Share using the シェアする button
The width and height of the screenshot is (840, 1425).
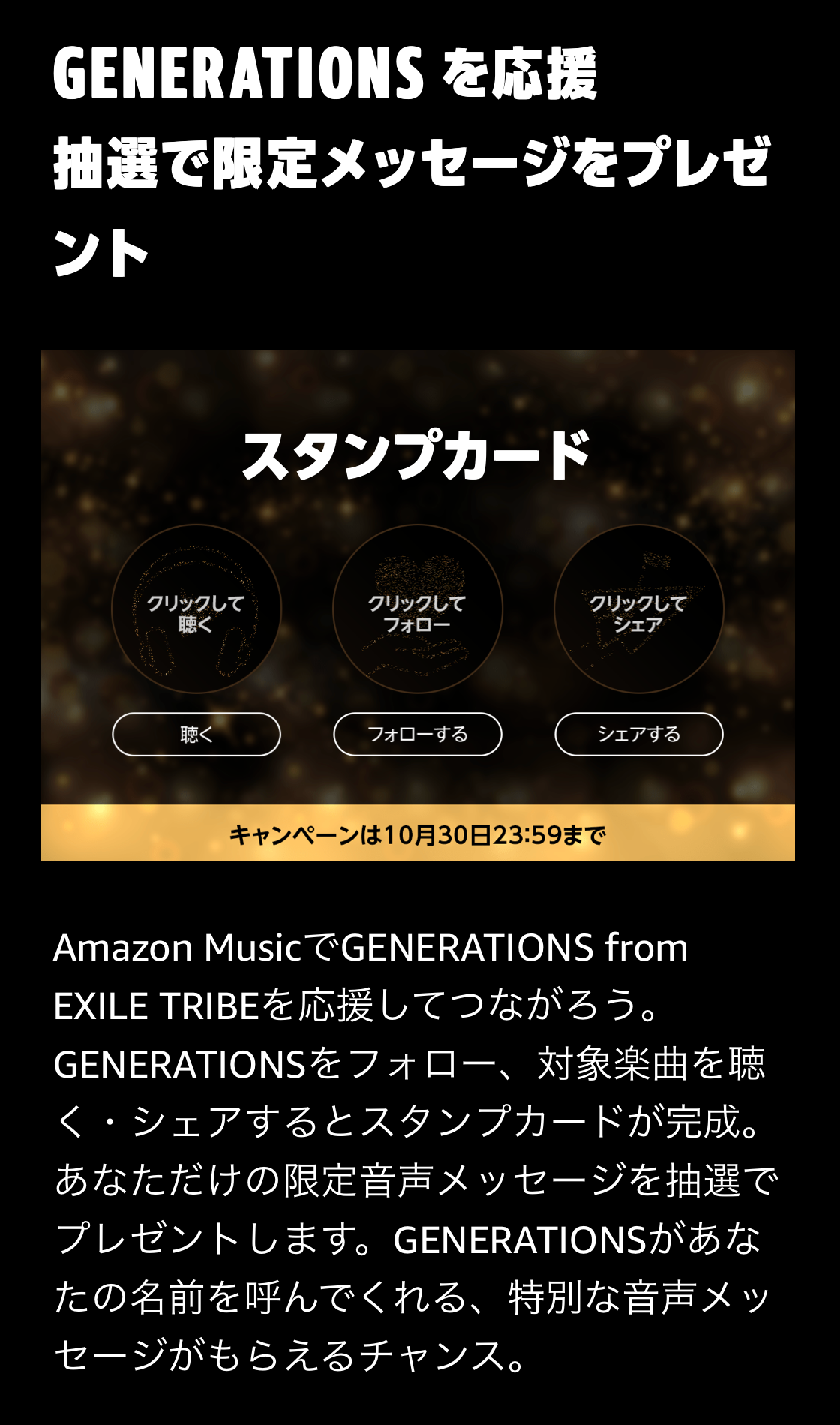pos(639,734)
